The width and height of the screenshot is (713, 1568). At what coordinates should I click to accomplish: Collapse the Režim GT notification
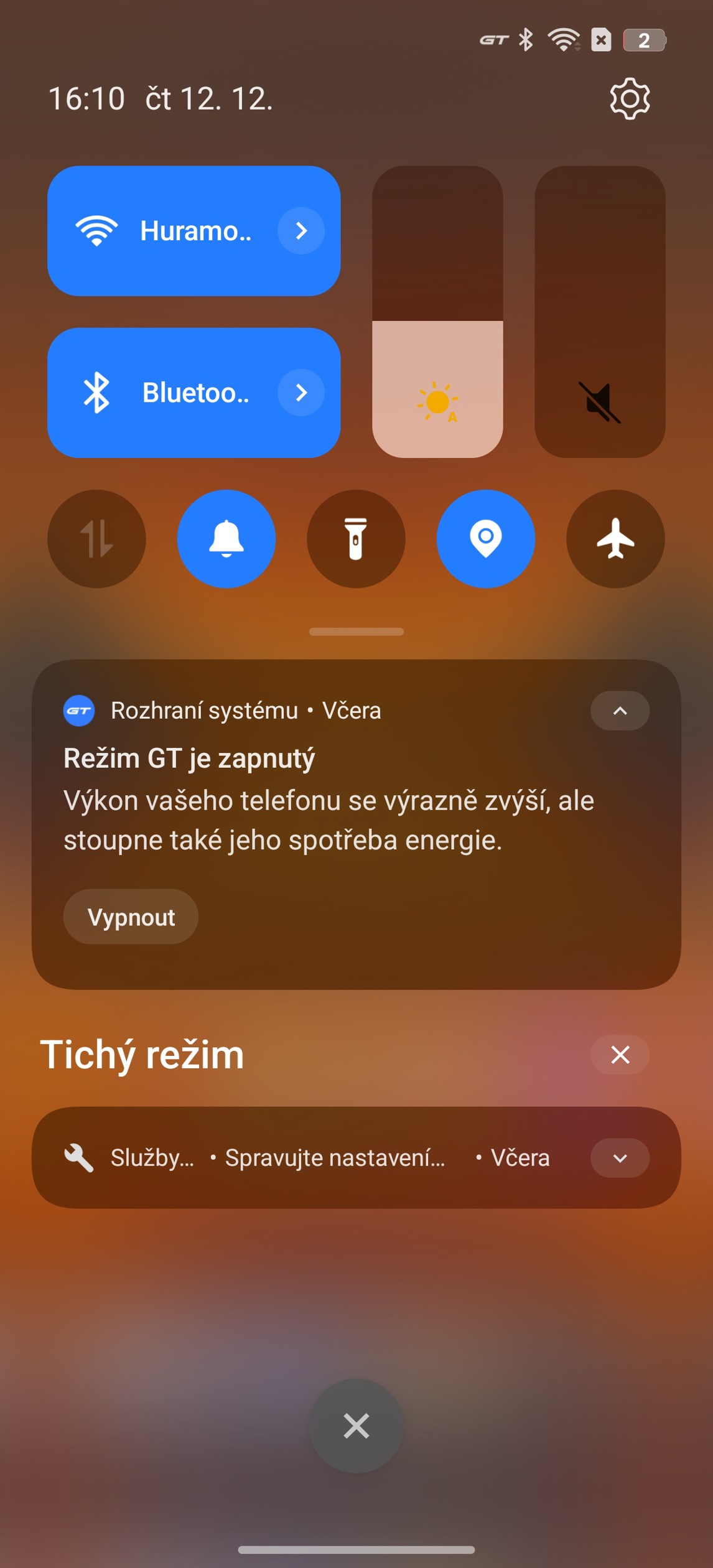(x=620, y=711)
